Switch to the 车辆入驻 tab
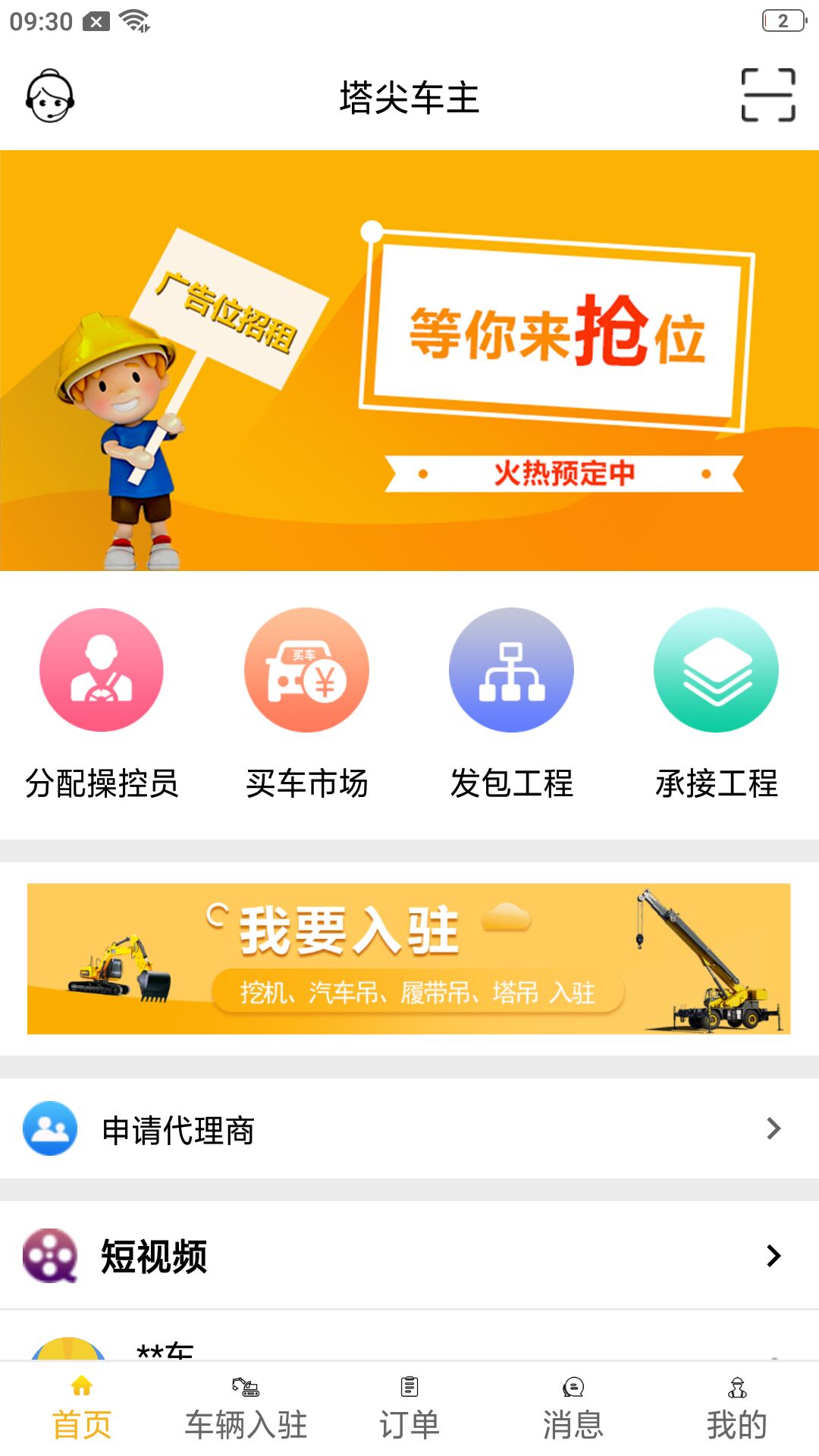Image resolution: width=819 pixels, height=1456 pixels. 246,1407
